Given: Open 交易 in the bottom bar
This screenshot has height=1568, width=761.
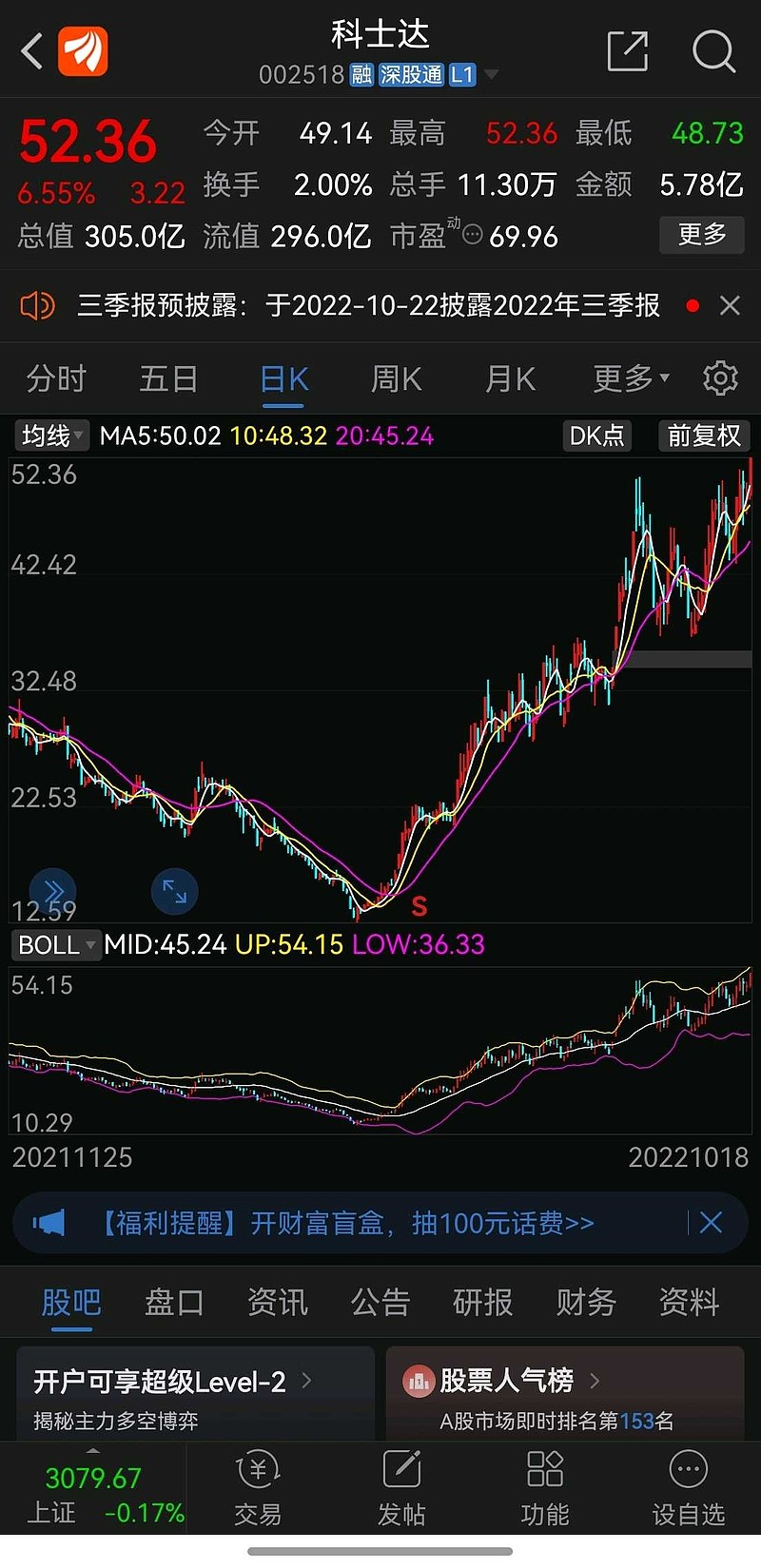Looking at the screenshot, I should tap(258, 1489).
